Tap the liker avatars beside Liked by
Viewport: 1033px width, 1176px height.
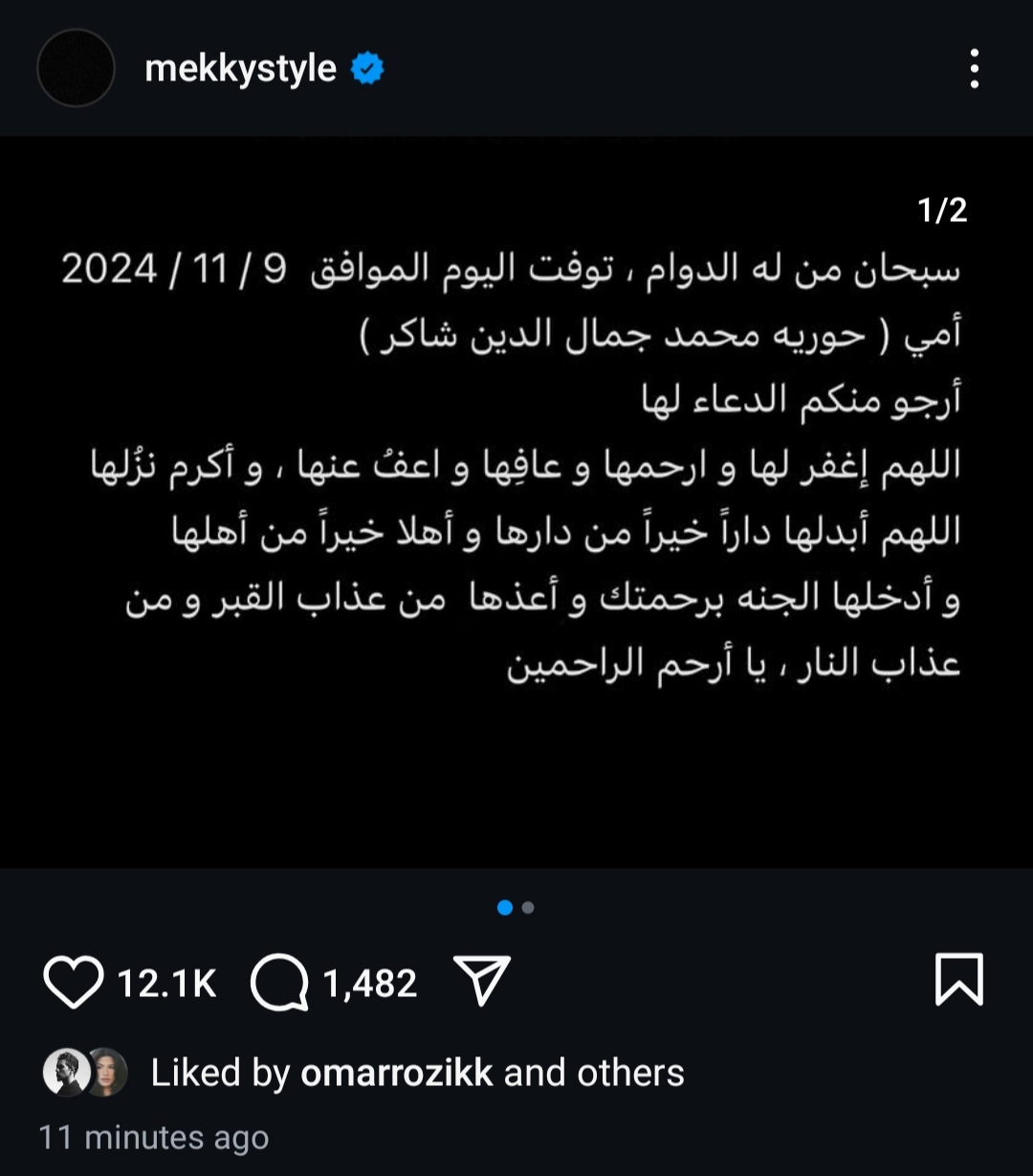[x=86, y=1072]
